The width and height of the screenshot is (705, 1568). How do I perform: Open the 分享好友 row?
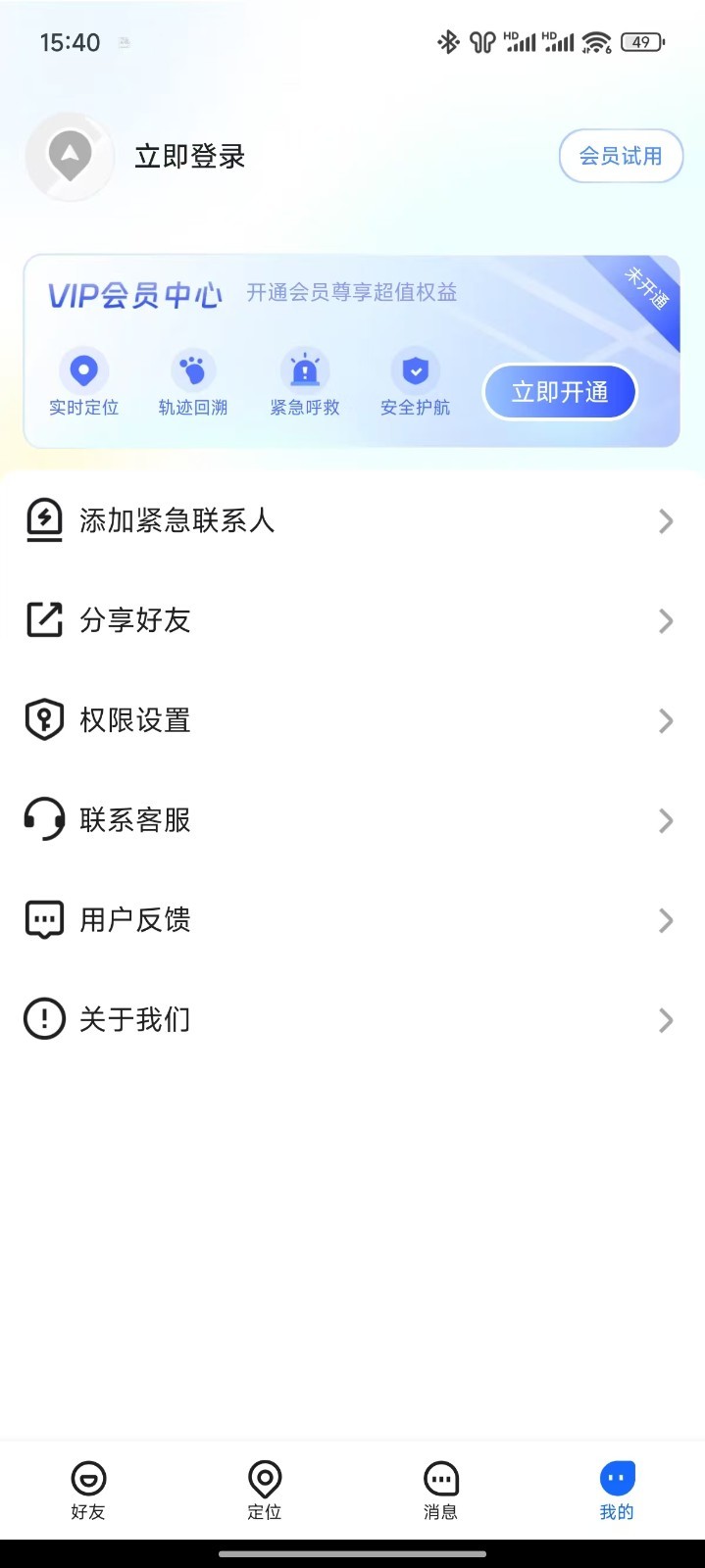pyautogui.click(x=352, y=620)
